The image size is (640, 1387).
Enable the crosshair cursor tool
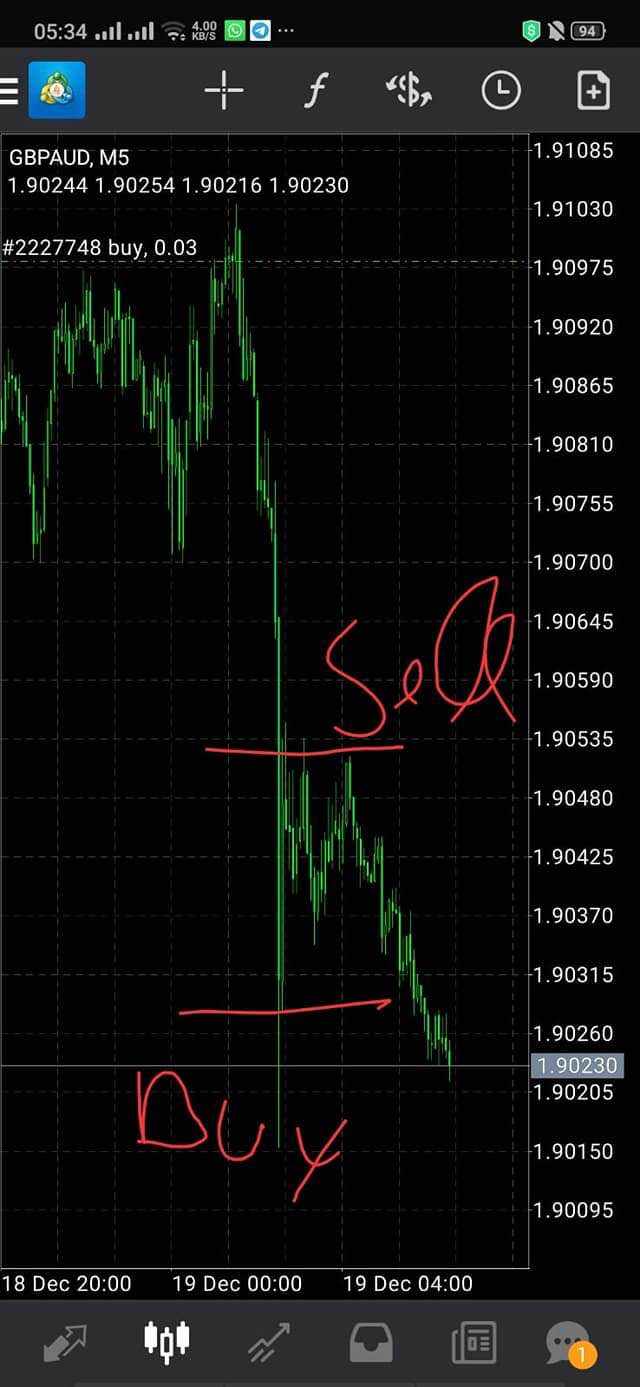click(224, 92)
